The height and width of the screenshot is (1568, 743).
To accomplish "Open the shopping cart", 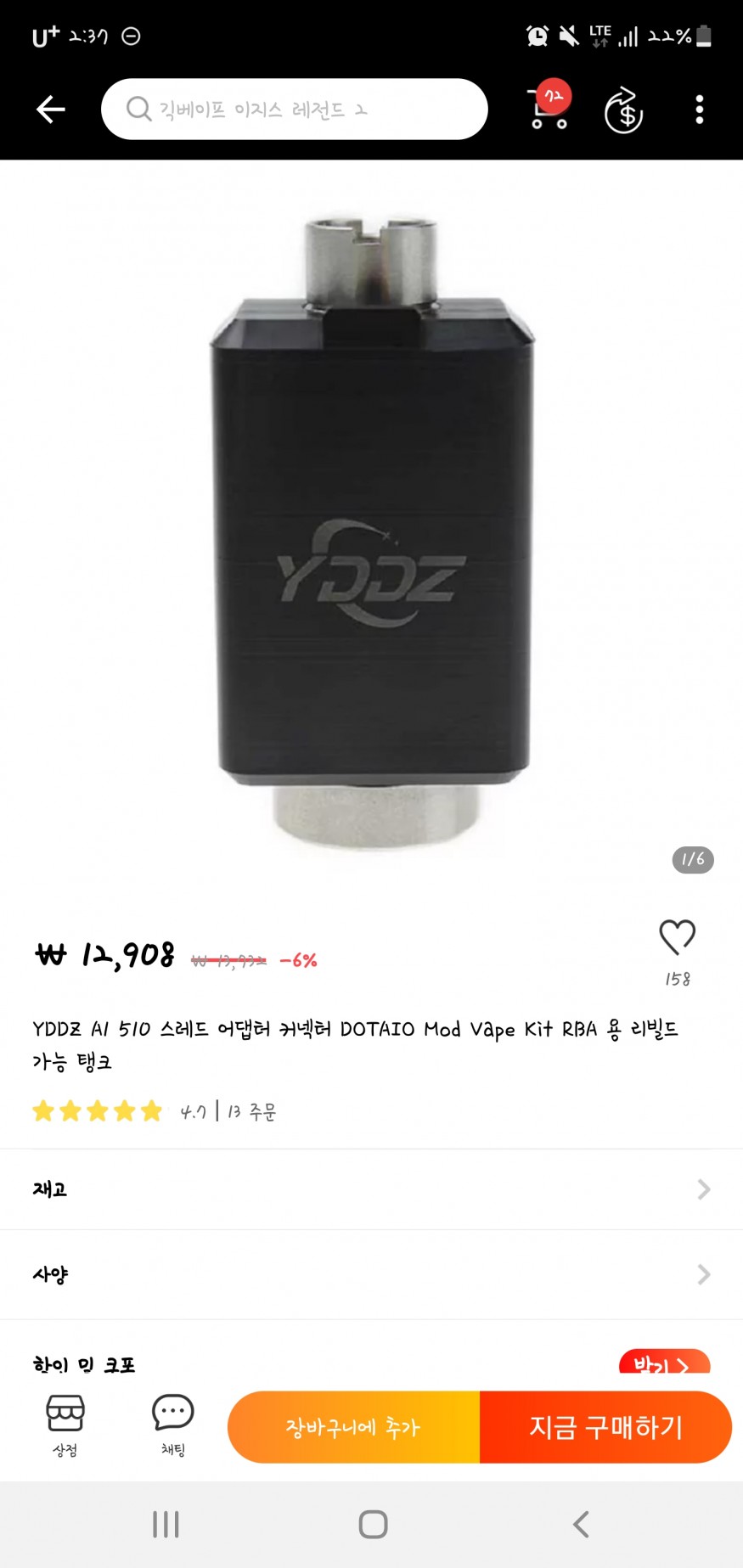I will click(x=549, y=109).
